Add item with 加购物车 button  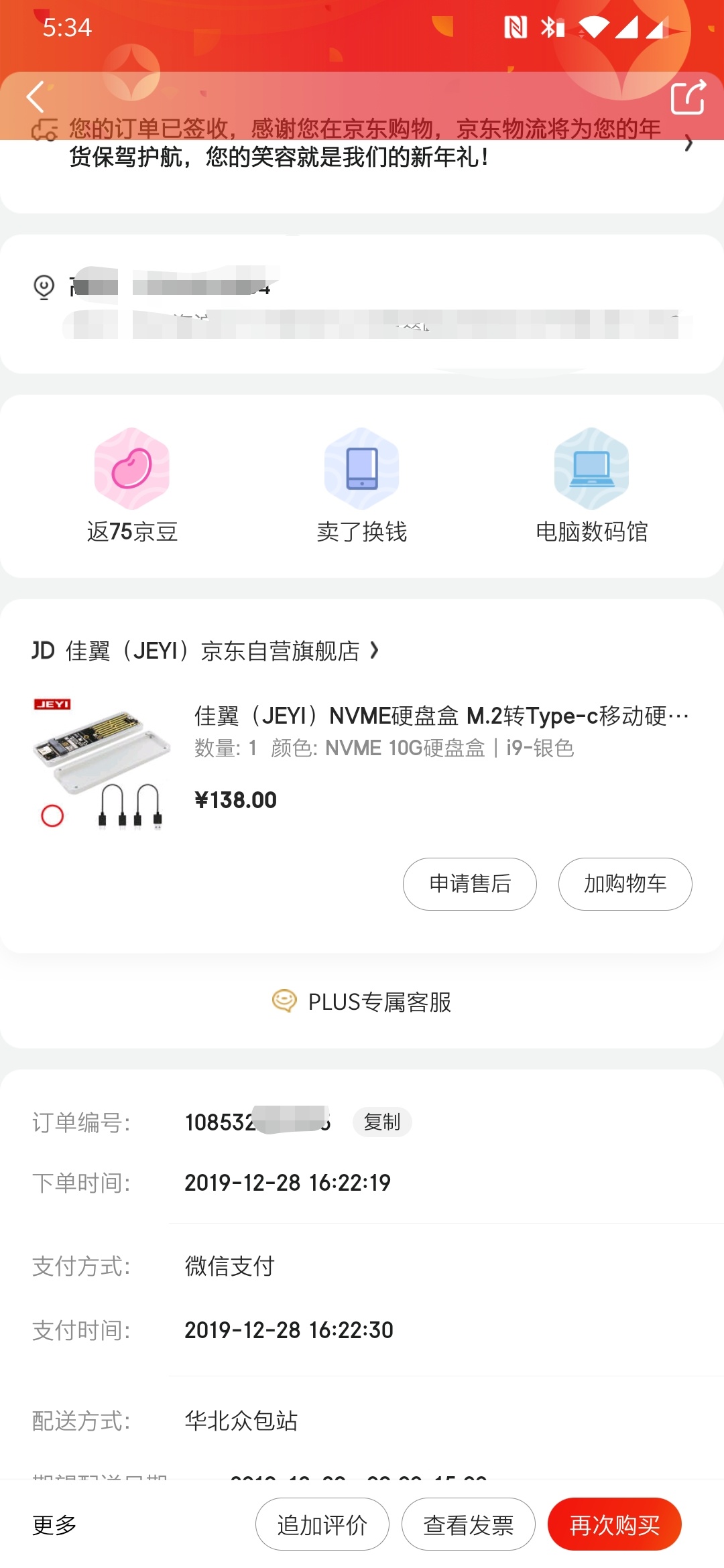click(625, 884)
